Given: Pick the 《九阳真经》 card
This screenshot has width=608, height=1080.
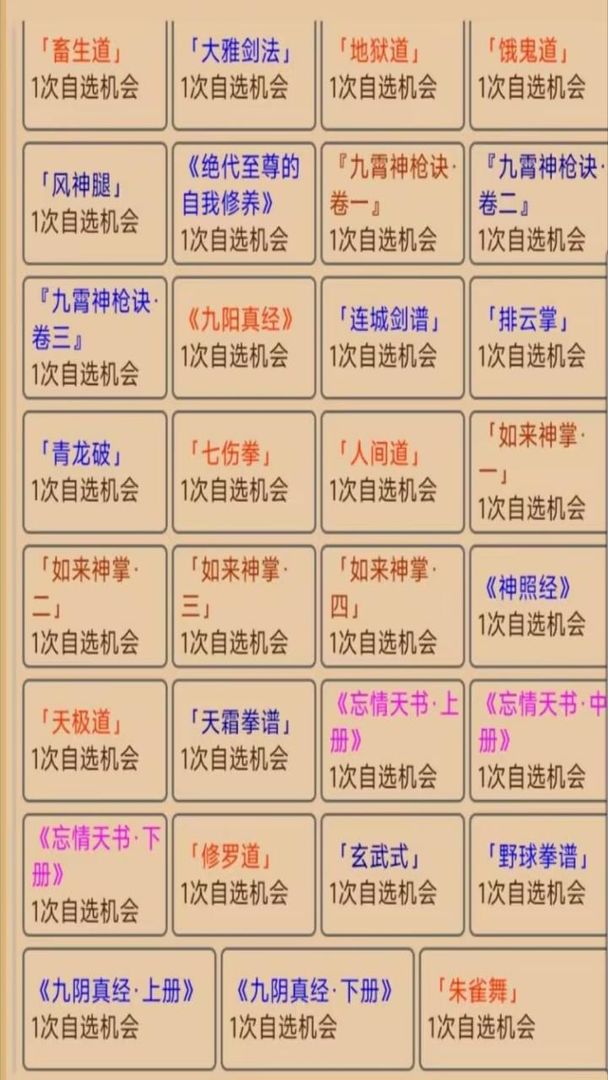Looking at the screenshot, I should click(244, 338).
